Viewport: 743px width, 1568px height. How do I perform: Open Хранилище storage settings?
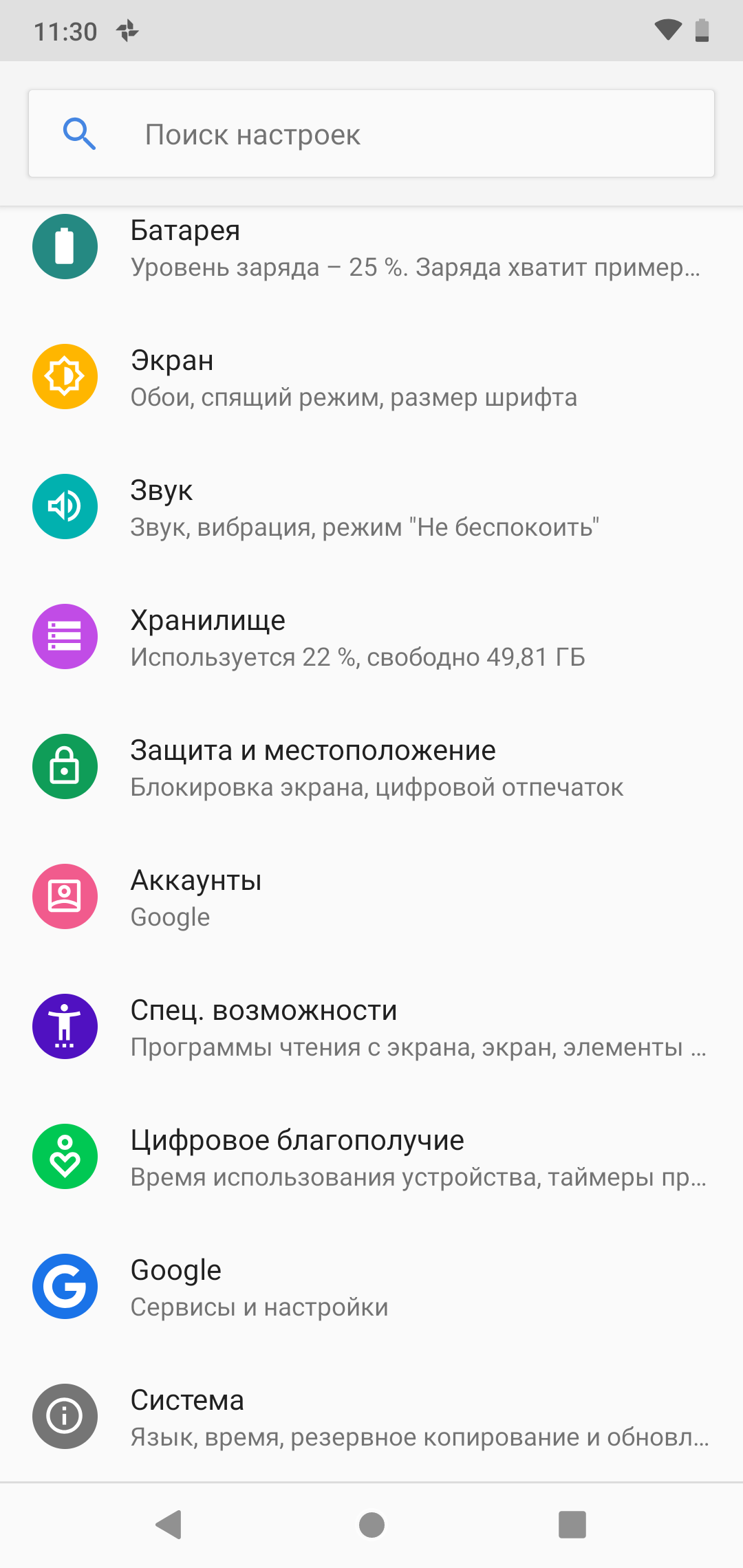[x=371, y=638]
